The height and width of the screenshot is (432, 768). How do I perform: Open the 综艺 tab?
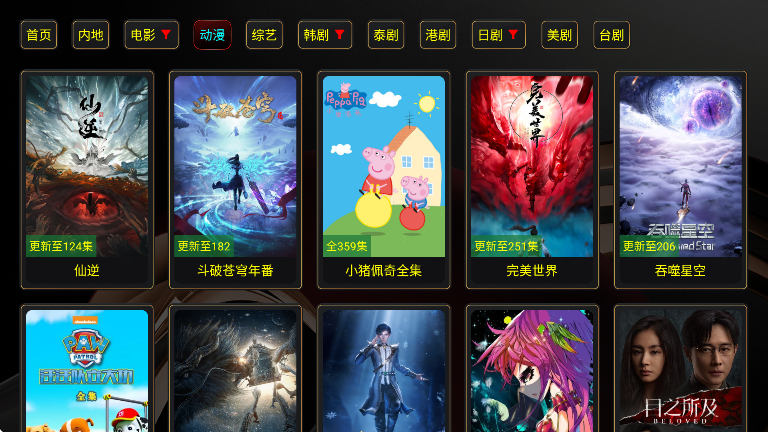click(x=264, y=35)
